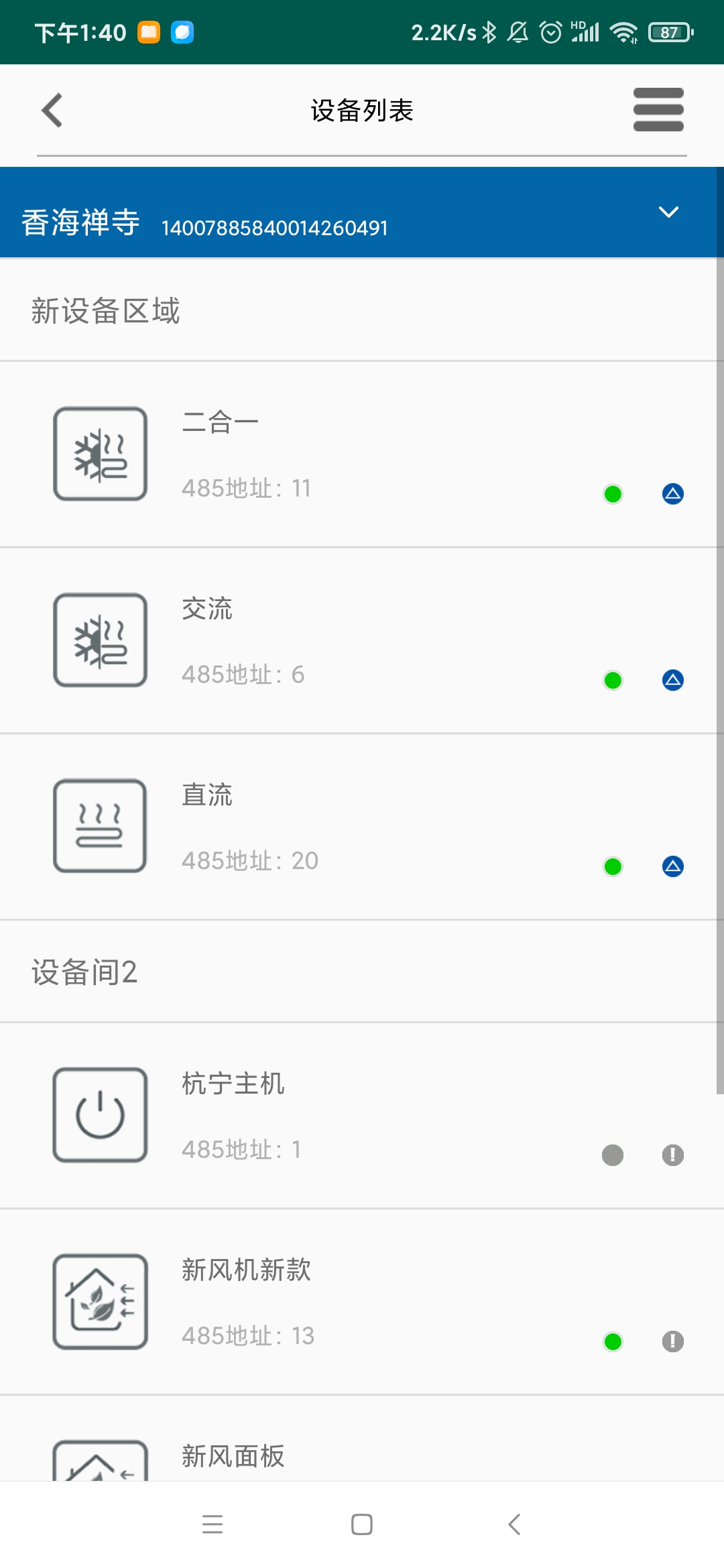Screen dimensions: 724x1568
Task: Expand the 香海禅寺 site dropdown chevron
Action: tap(668, 212)
